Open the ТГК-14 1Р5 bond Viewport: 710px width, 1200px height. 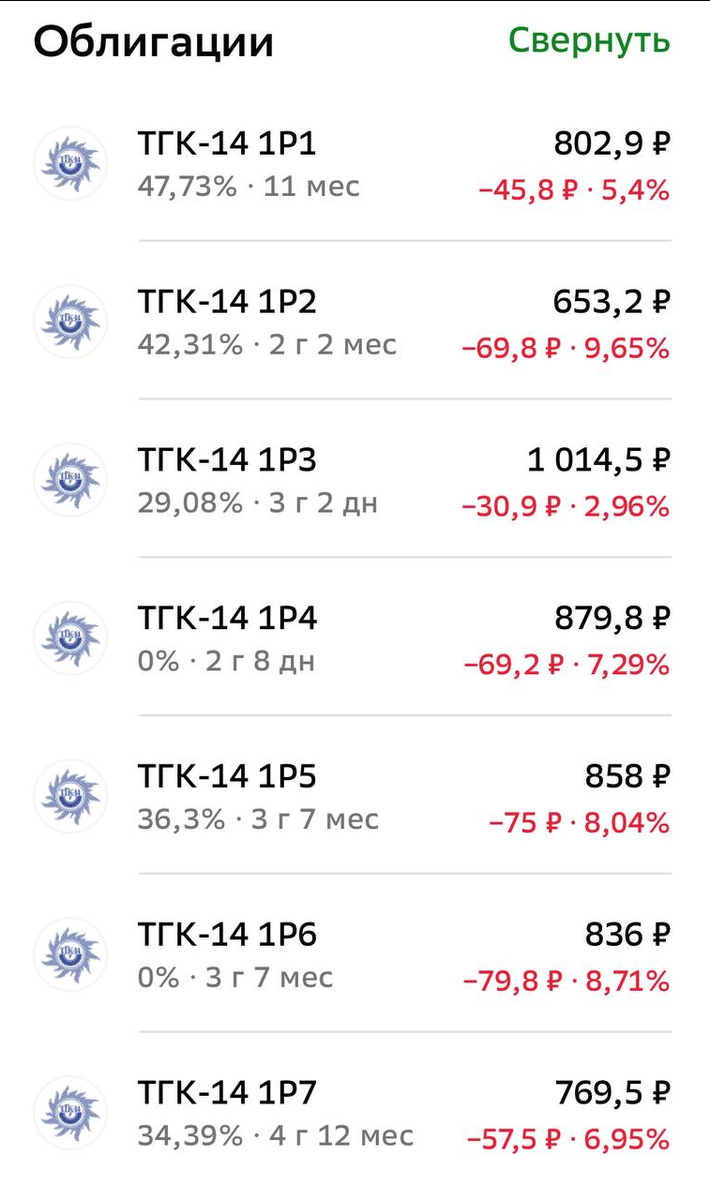[355, 796]
